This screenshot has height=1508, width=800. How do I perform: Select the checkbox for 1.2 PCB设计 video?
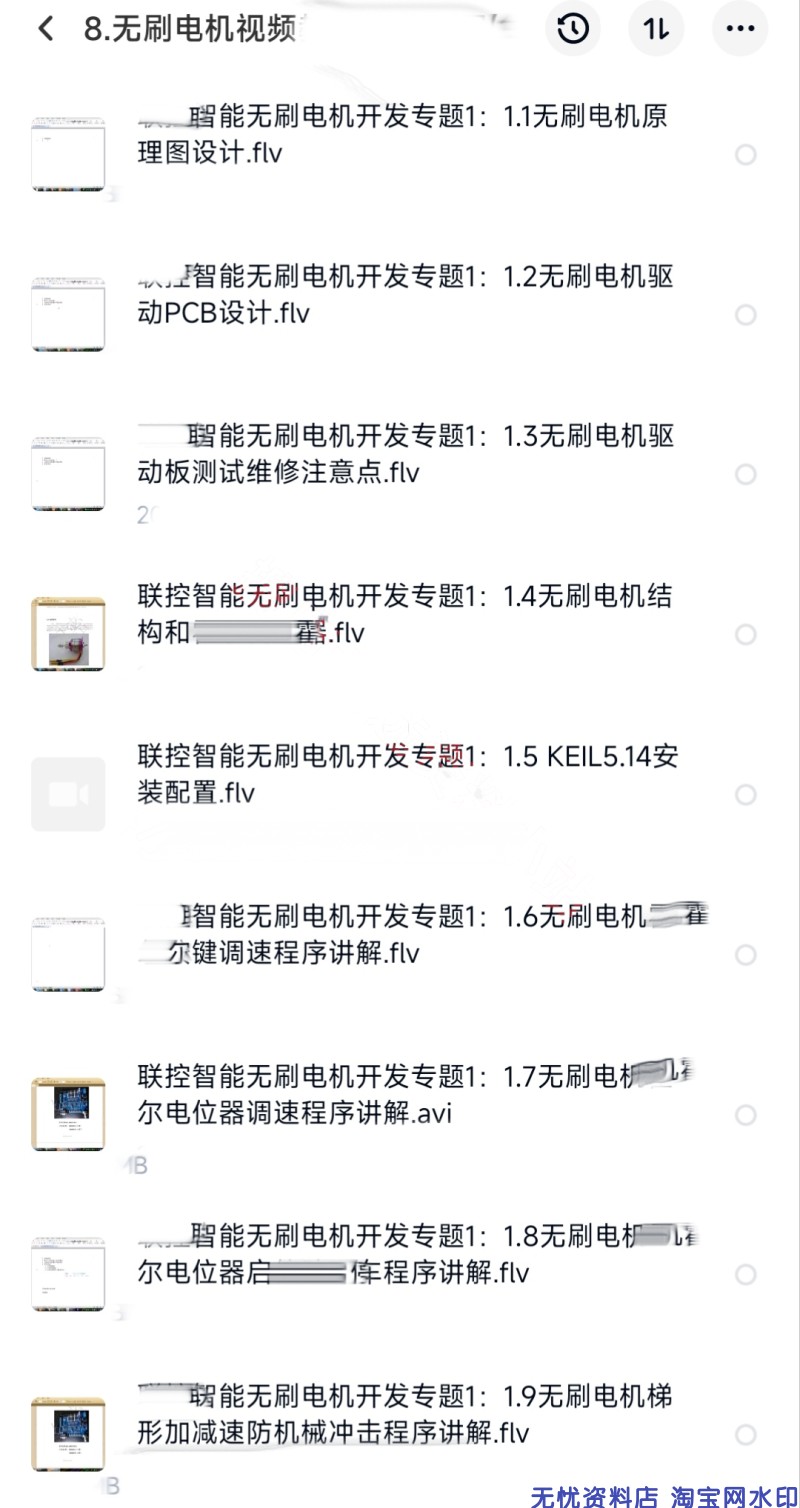point(746,314)
